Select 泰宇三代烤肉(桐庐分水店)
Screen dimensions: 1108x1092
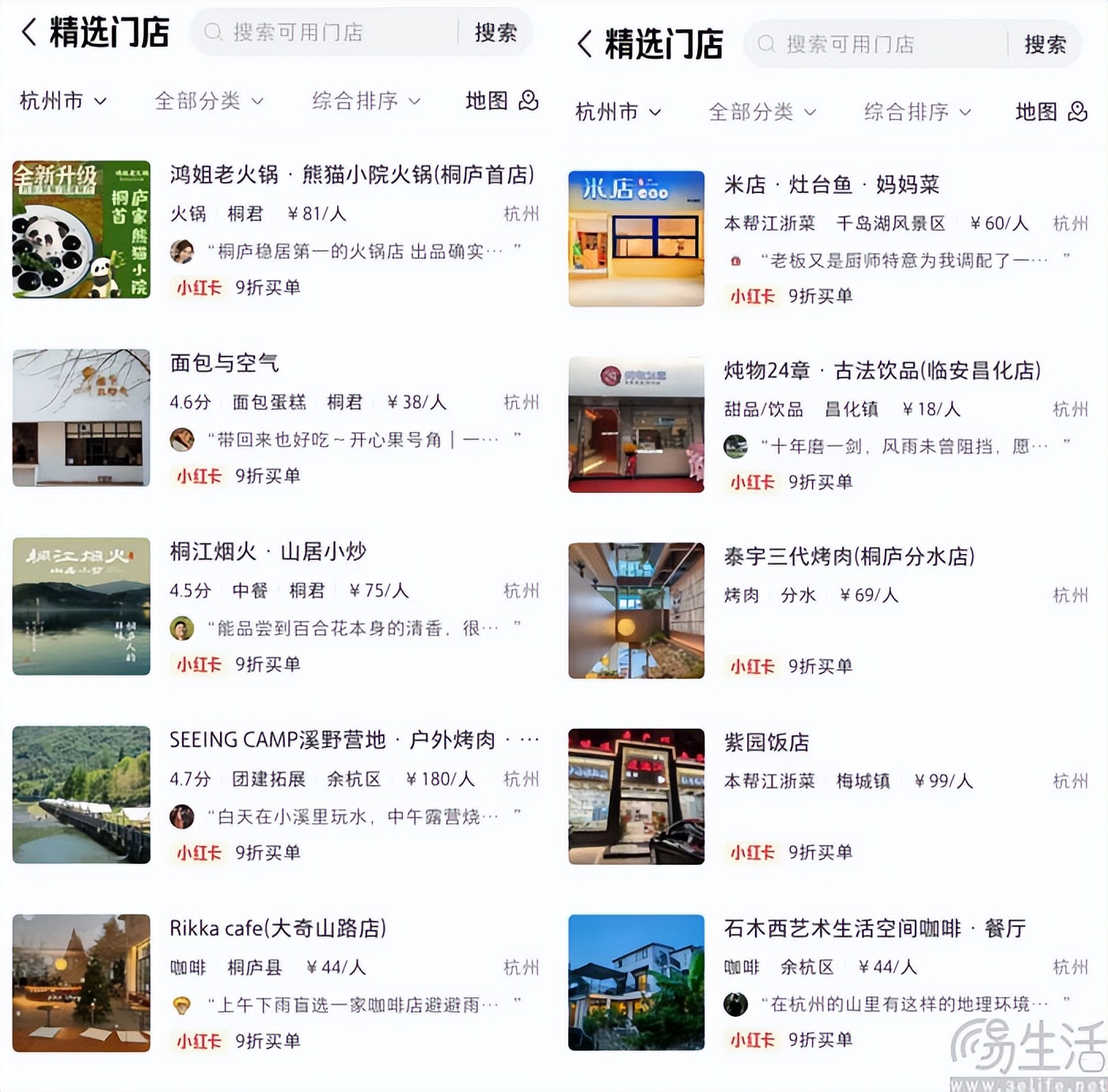[x=848, y=556]
